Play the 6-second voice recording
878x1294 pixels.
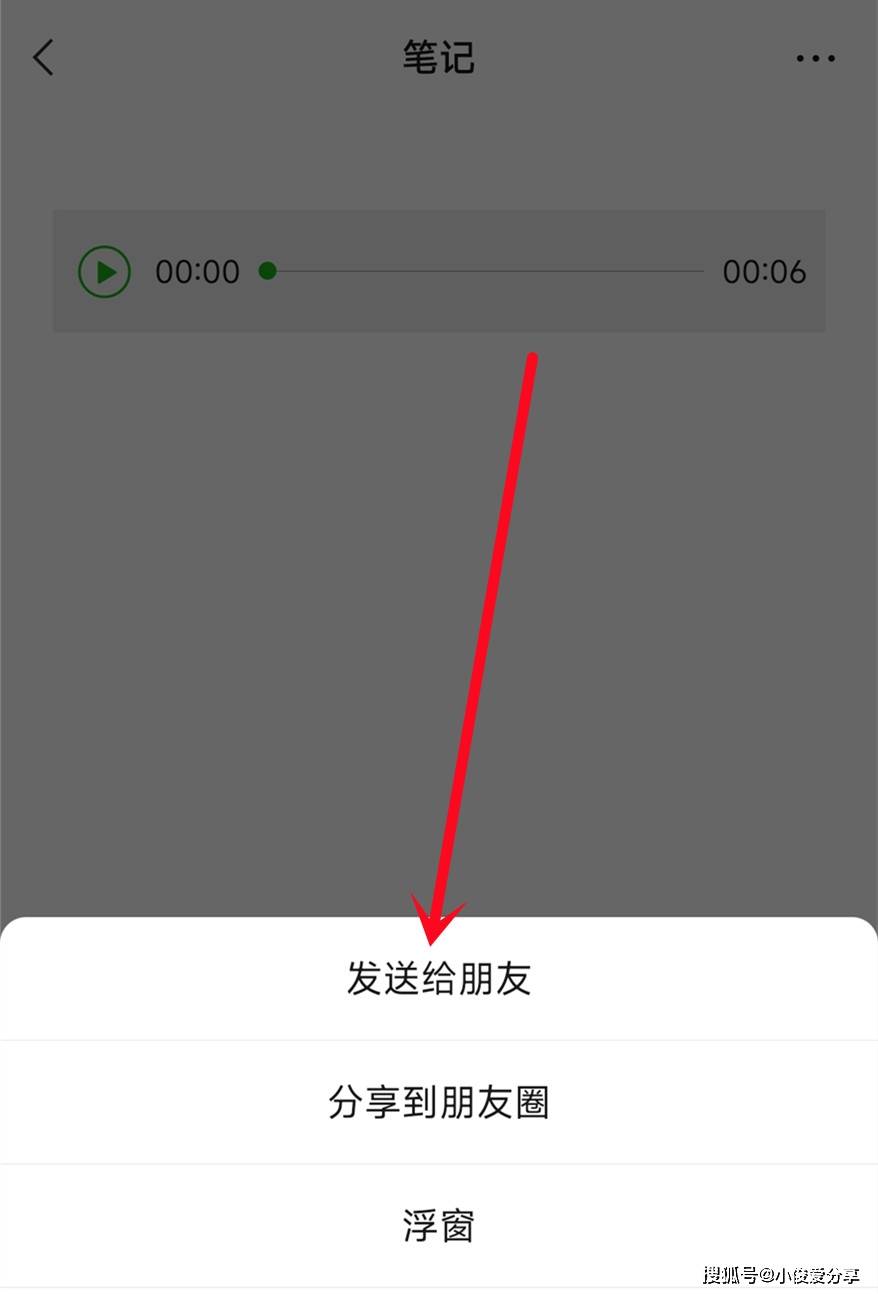pyautogui.click(x=105, y=272)
